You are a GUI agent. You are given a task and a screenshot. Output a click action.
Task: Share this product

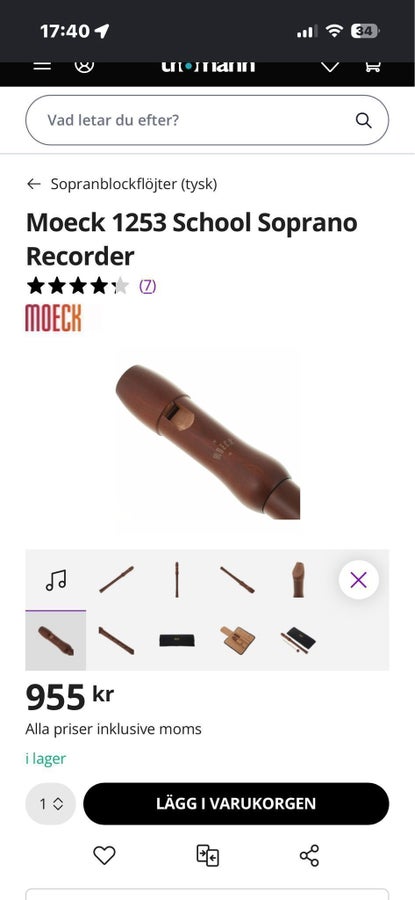tap(309, 856)
